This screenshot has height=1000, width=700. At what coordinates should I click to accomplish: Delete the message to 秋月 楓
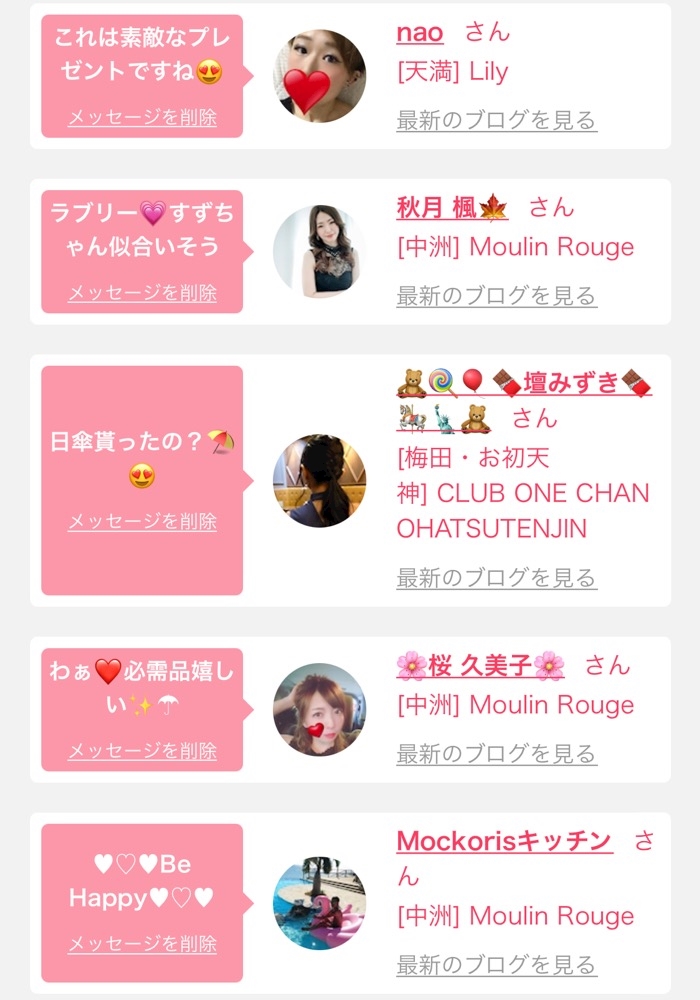coord(142,293)
